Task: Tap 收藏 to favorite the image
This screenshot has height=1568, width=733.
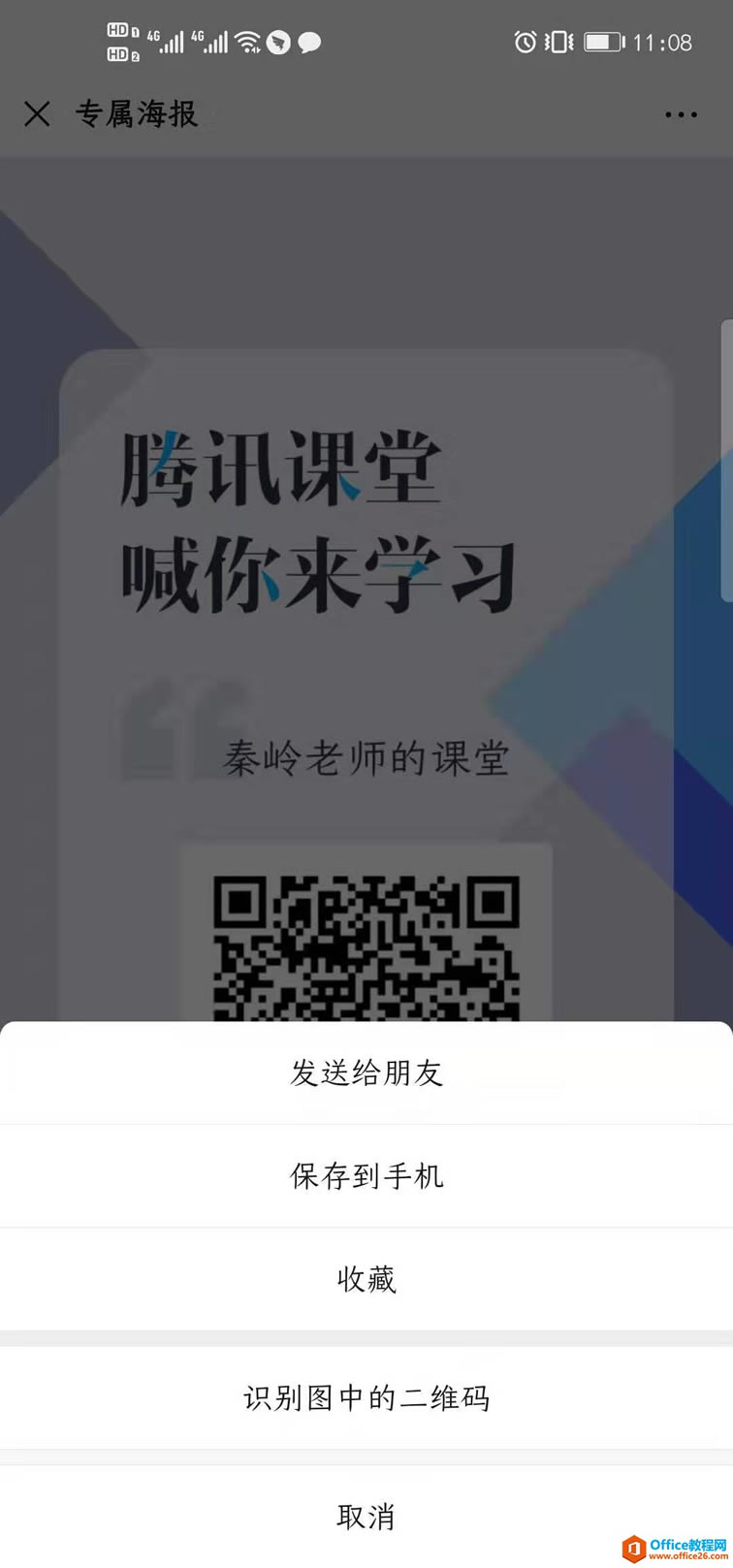Action: (x=366, y=1279)
